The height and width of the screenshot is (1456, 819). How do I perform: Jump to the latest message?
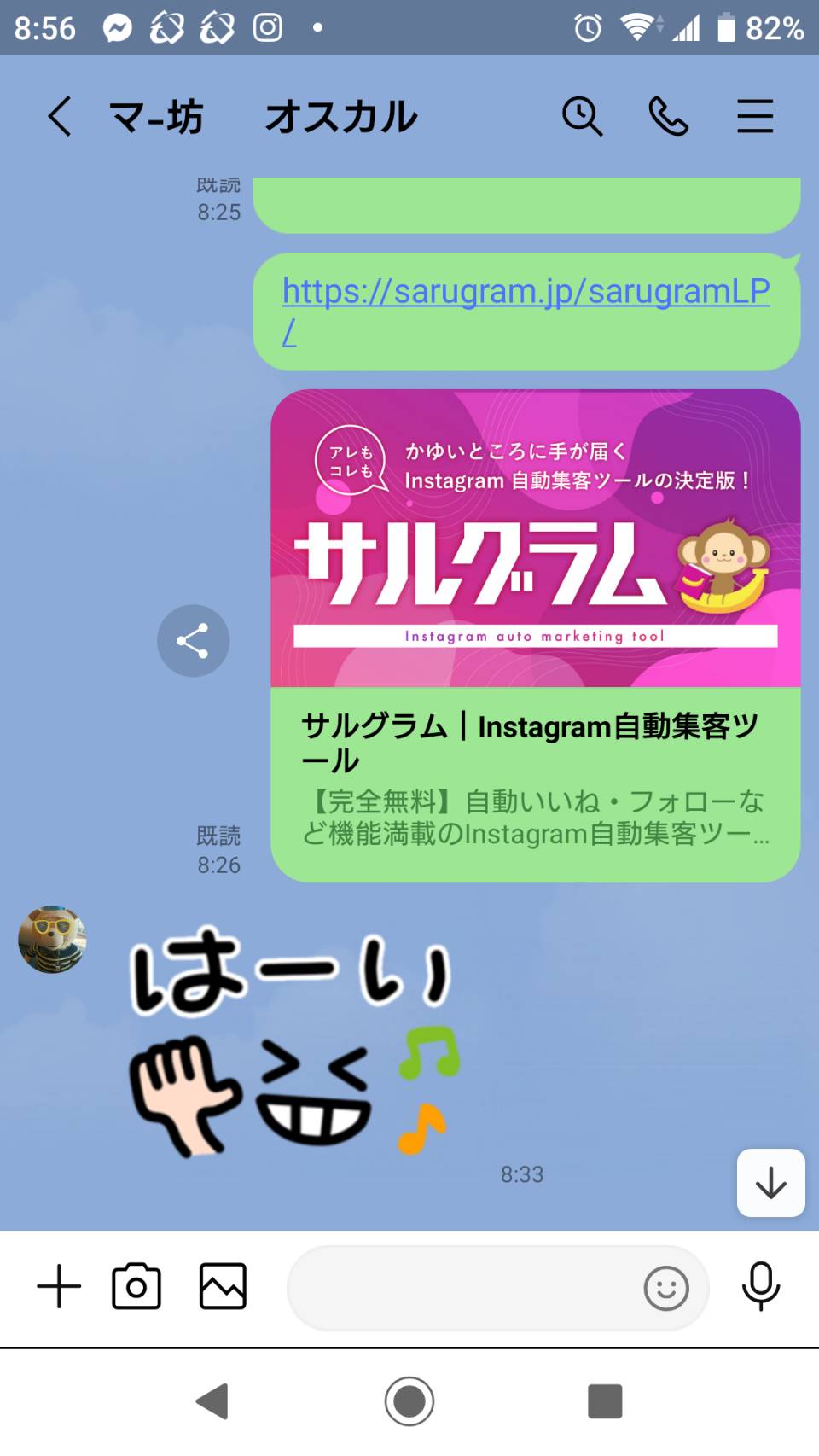click(771, 1183)
